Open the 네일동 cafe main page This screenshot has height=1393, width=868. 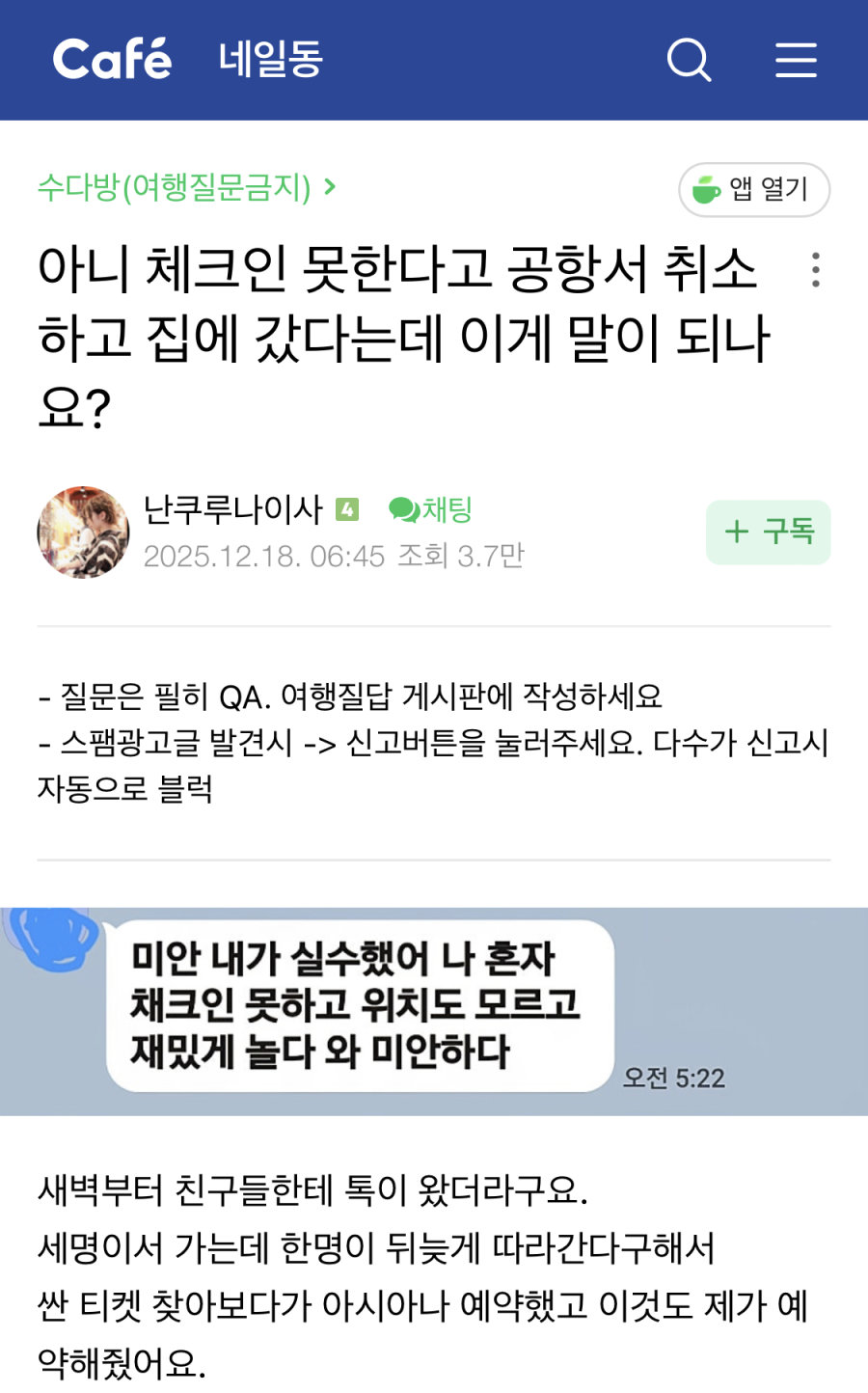coord(271,60)
